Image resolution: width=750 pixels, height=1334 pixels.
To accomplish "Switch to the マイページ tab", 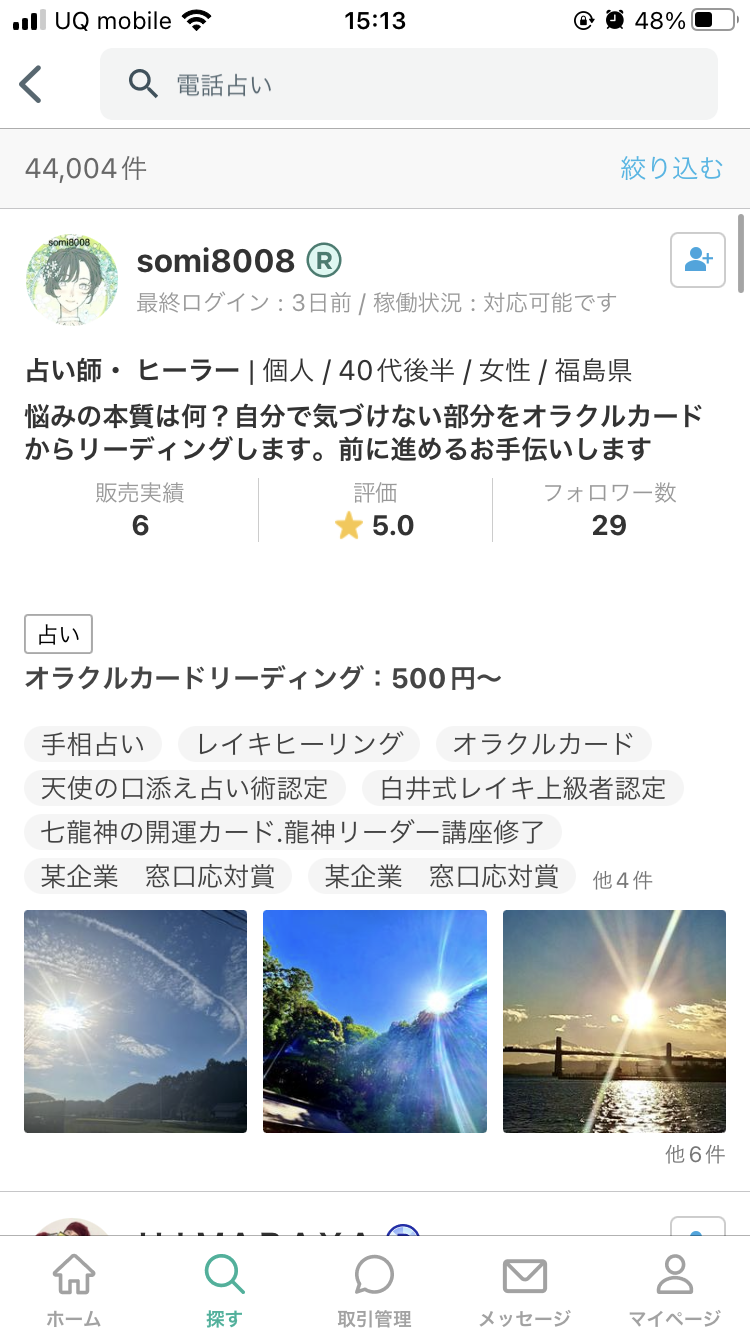I will pos(674,1290).
